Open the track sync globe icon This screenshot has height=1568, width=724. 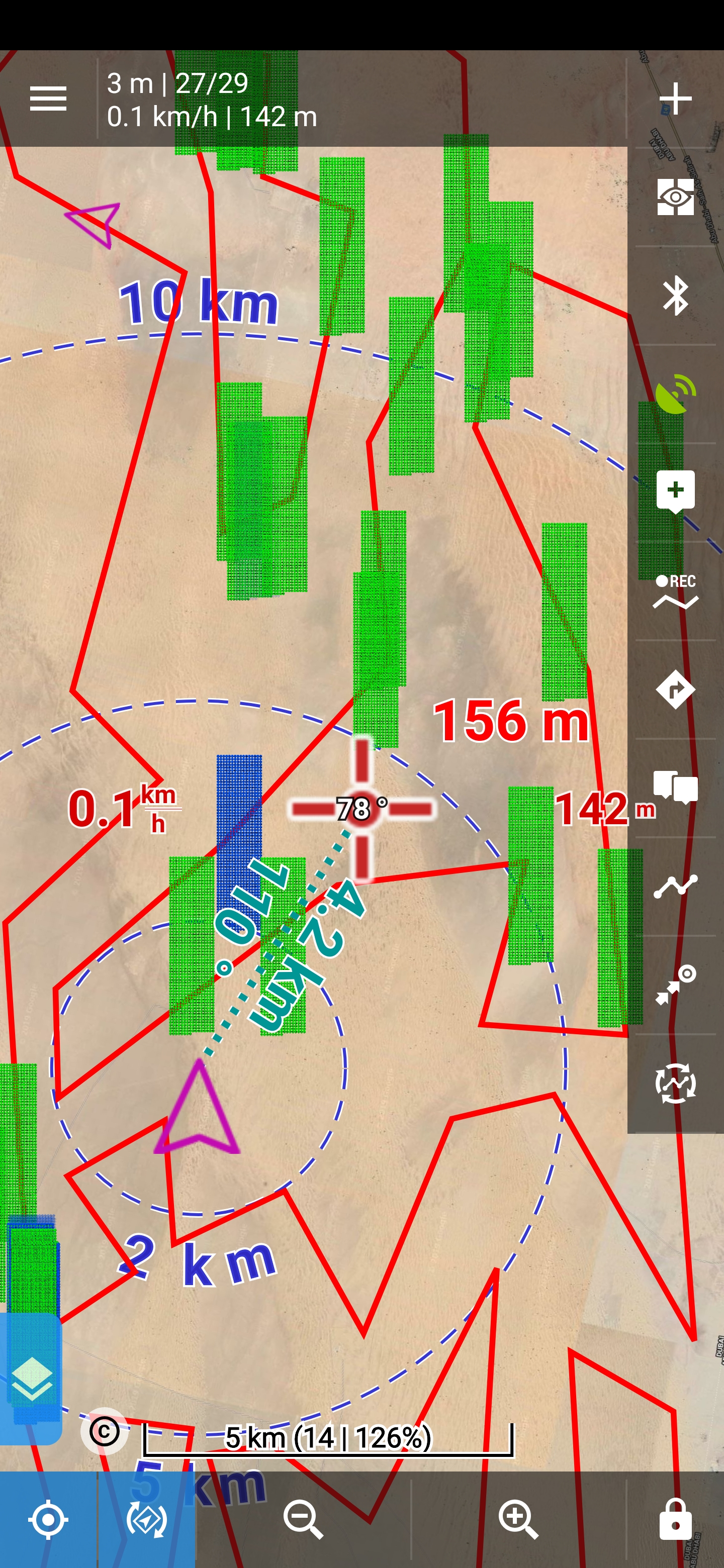tap(675, 1084)
